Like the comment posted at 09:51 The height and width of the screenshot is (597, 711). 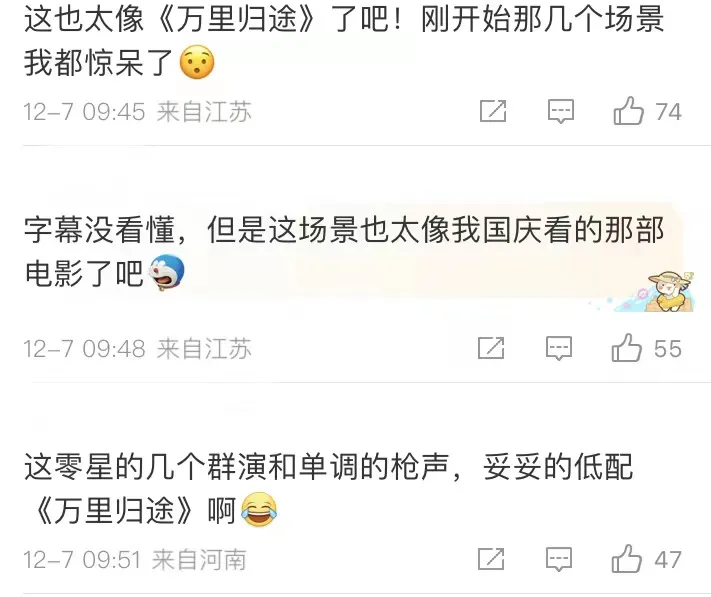(x=627, y=558)
